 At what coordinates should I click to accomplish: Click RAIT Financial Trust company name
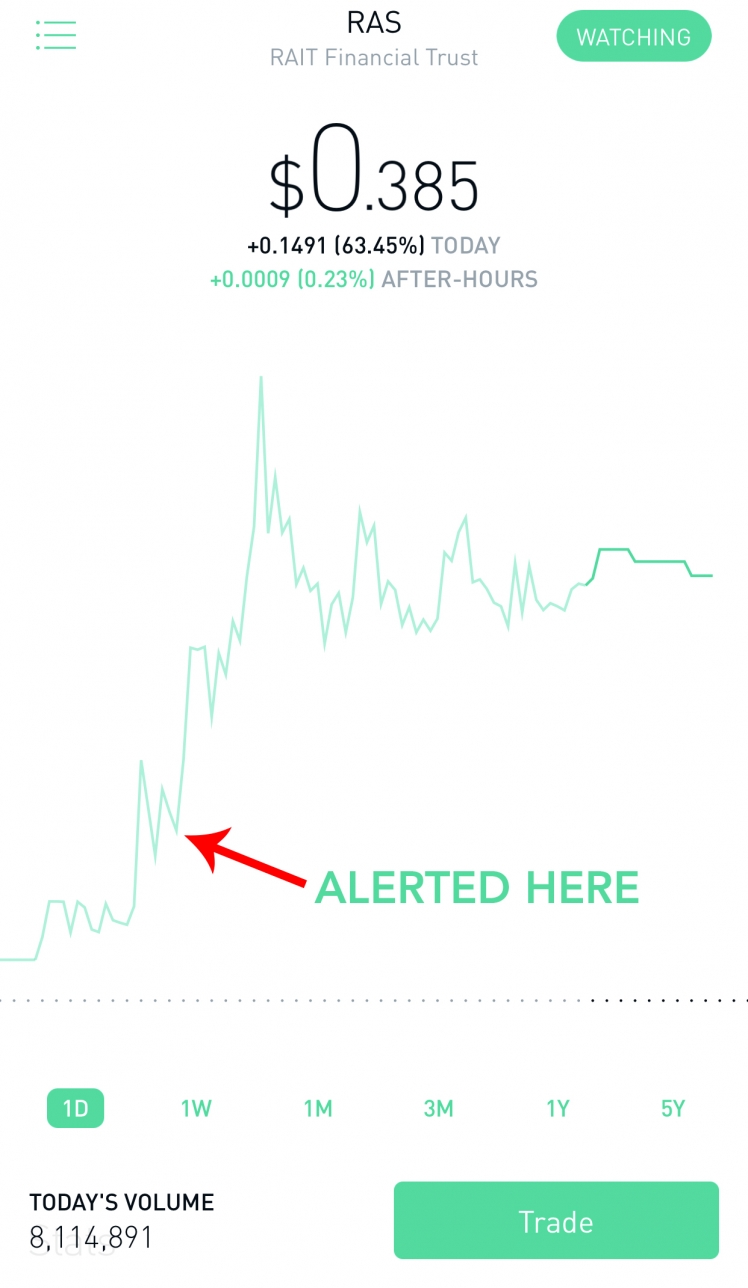point(374,57)
